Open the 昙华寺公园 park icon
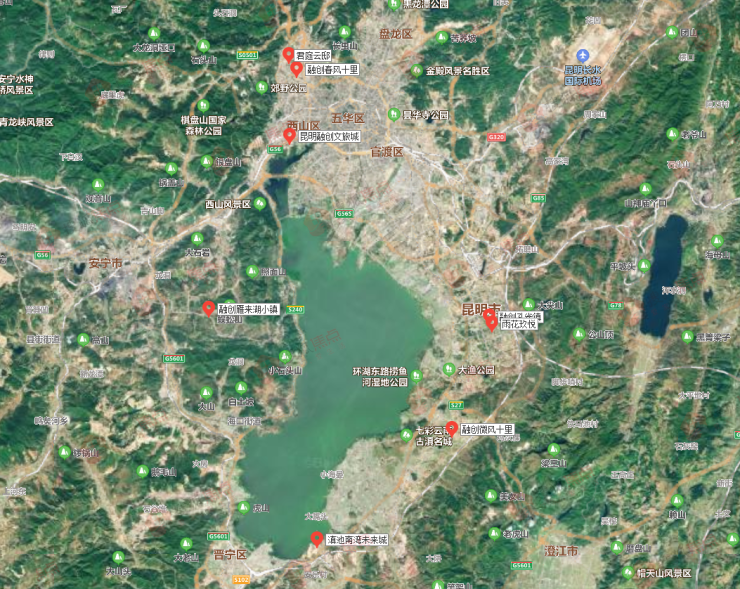740x589 pixels. (x=393, y=115)
